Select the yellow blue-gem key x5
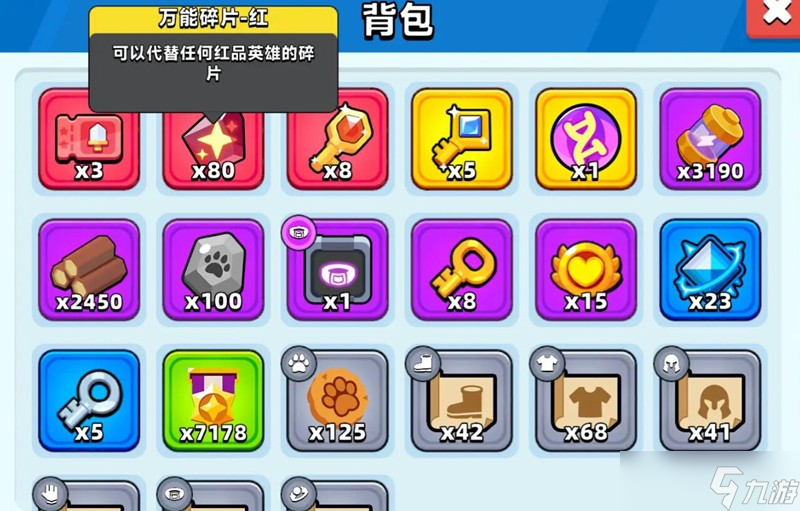This screenshot has width=800, height=511. [x=461, y=139]
